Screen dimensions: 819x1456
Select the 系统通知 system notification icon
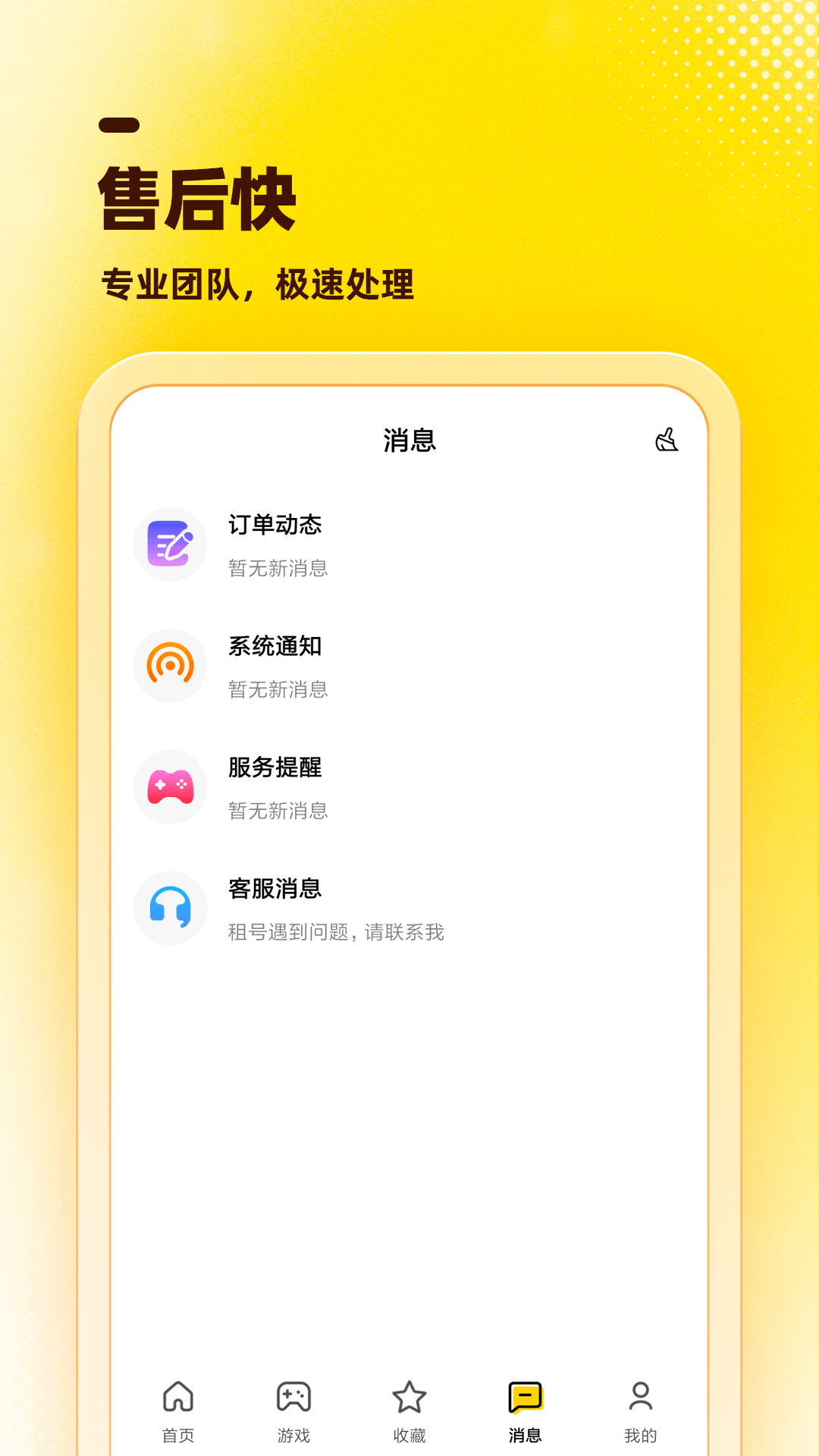pos(171,665)
